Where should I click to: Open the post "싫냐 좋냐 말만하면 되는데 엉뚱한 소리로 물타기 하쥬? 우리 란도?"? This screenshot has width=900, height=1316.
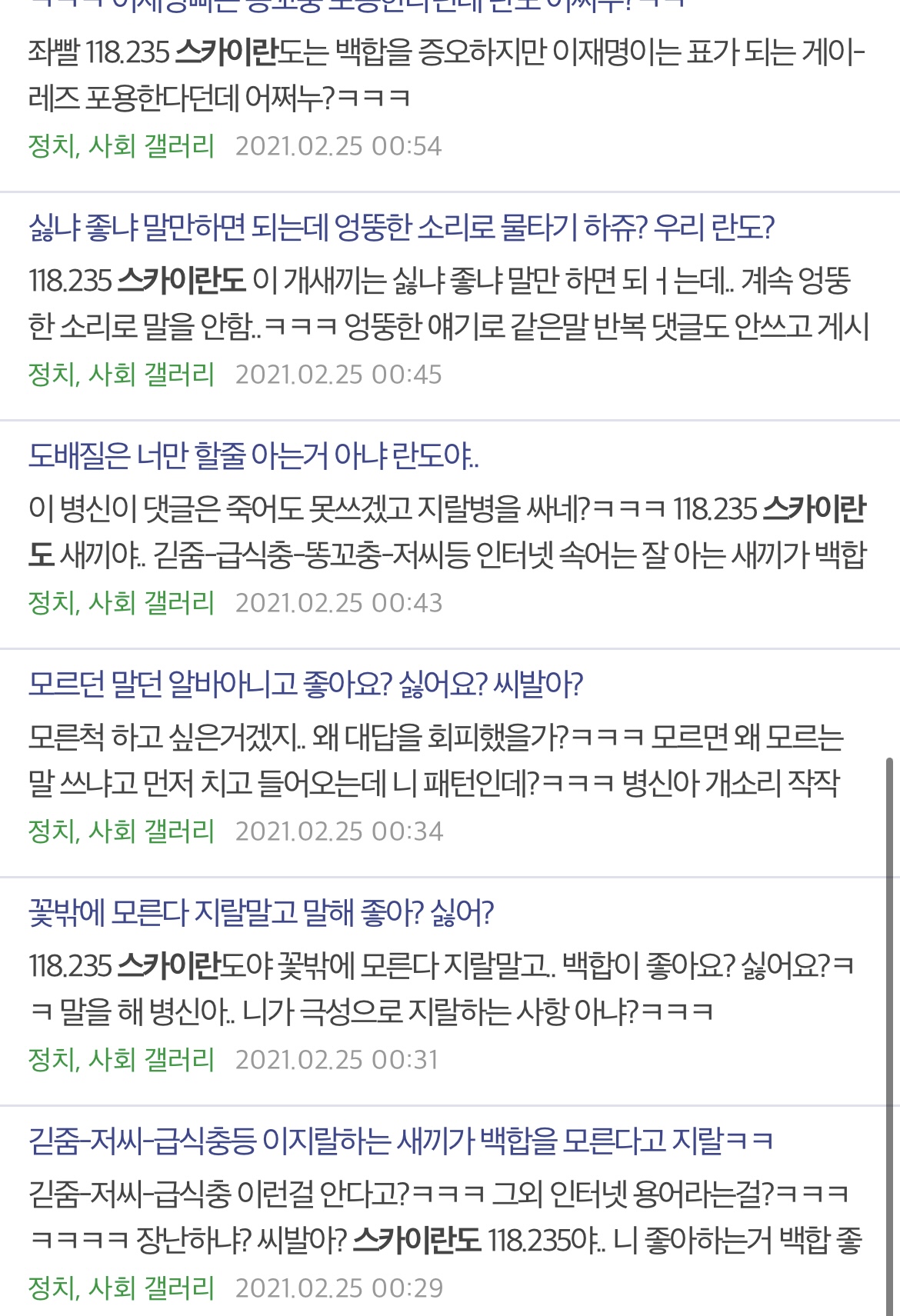click(401, 228)
